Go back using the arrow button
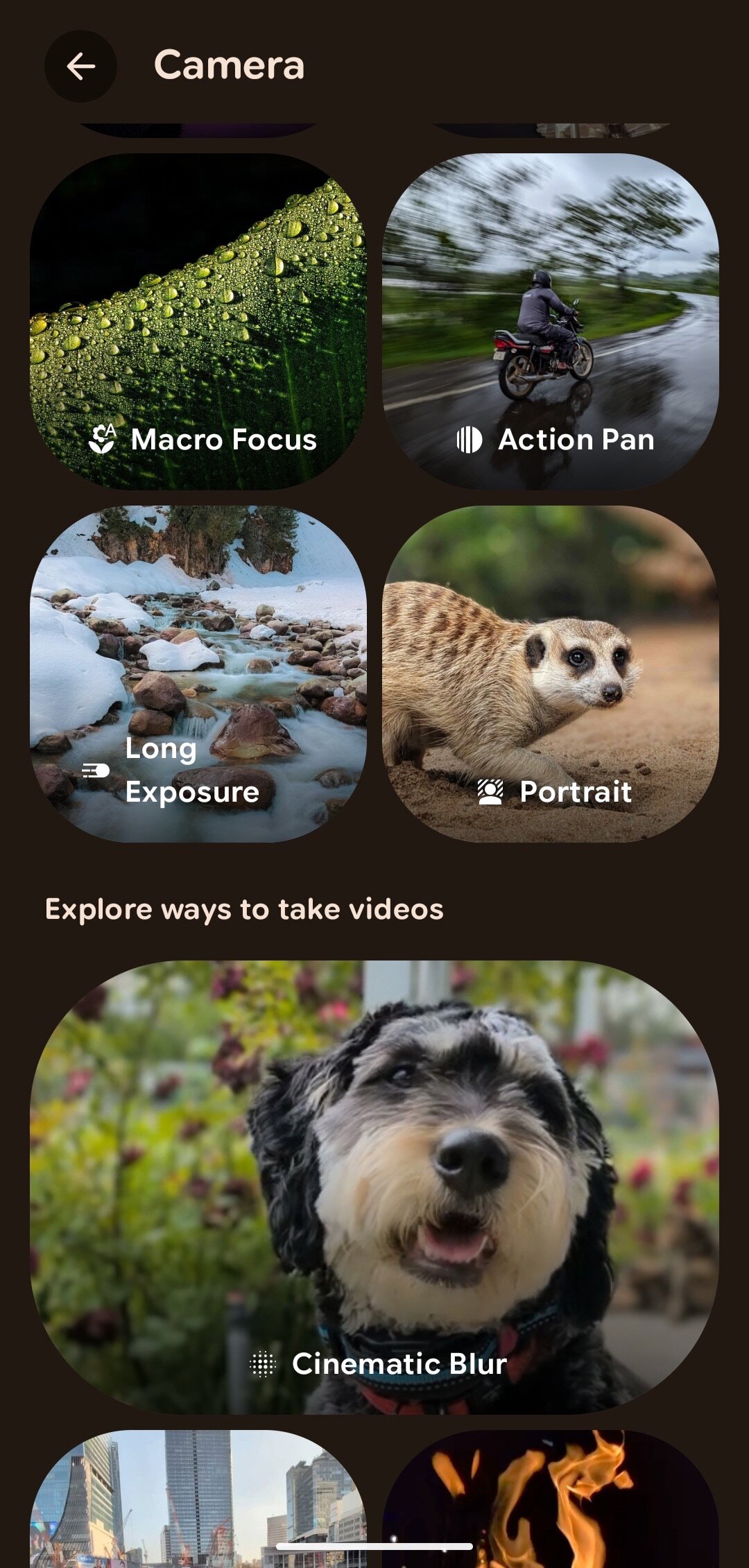 pyautogui.click(x=80, y=67)
